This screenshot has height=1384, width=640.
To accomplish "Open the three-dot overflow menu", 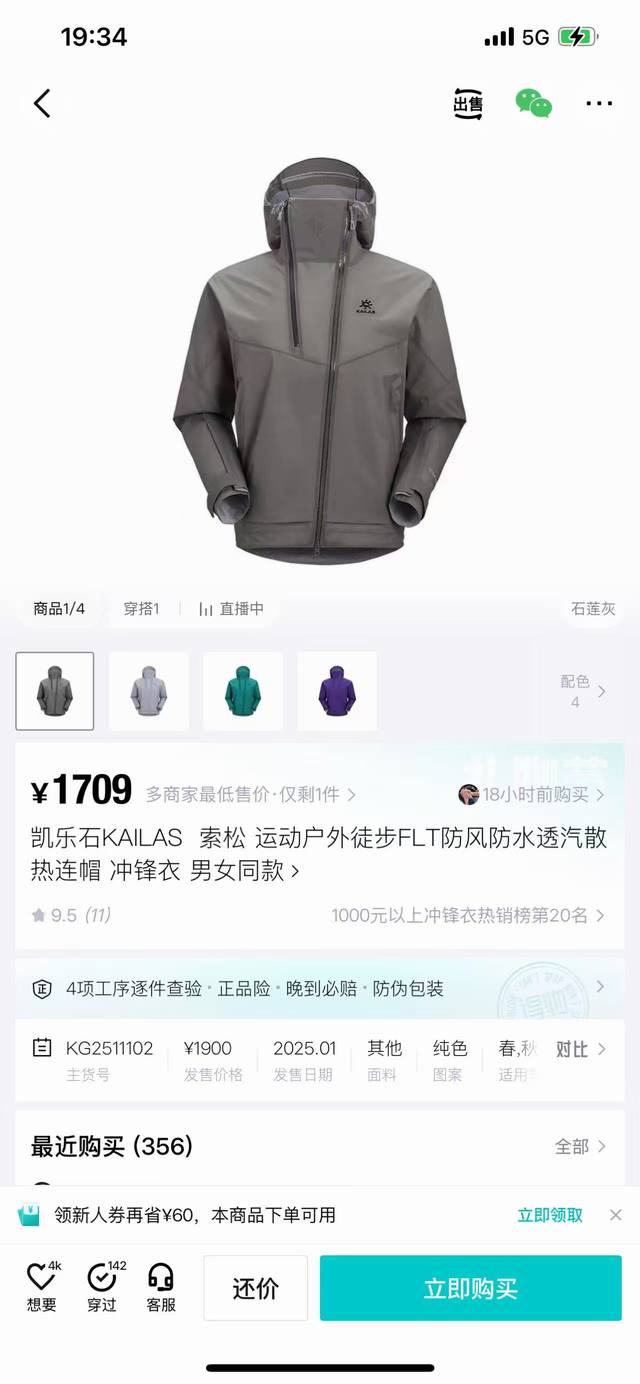I will (x=599, y=103).
